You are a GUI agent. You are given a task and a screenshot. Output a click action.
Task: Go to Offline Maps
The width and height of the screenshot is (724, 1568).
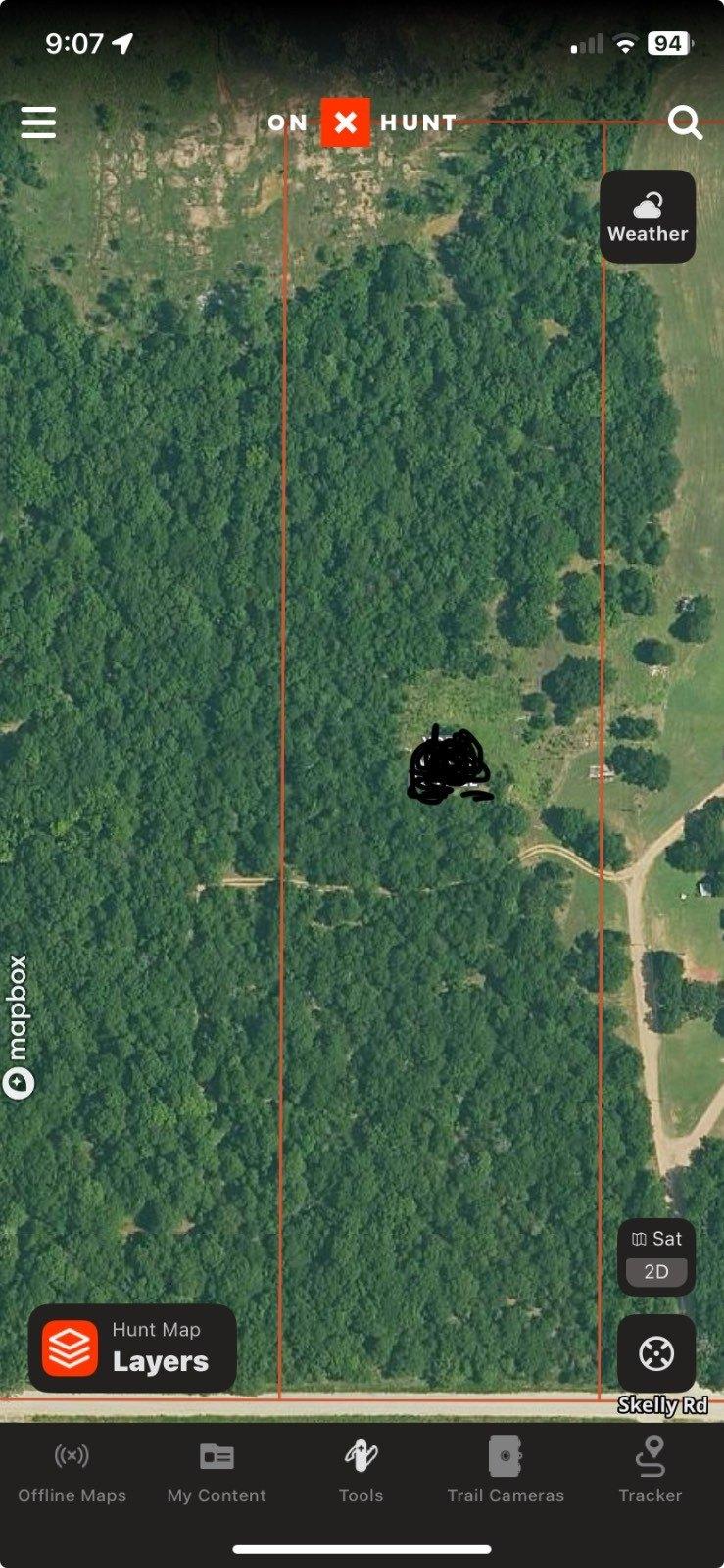click(x=72, y=1472)
